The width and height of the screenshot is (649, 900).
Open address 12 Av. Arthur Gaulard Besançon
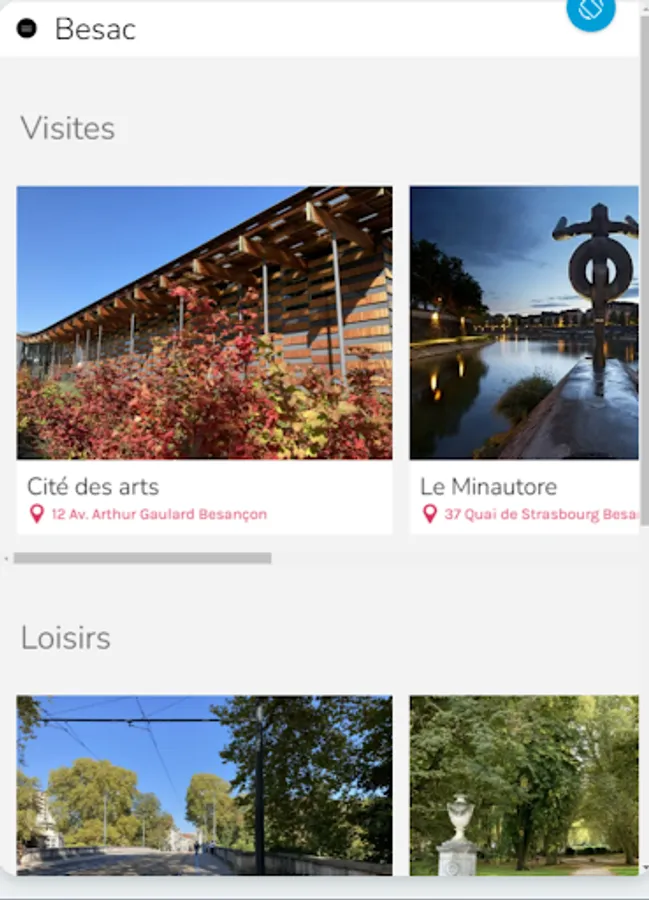pyautogui.click(x=158, y=515)
